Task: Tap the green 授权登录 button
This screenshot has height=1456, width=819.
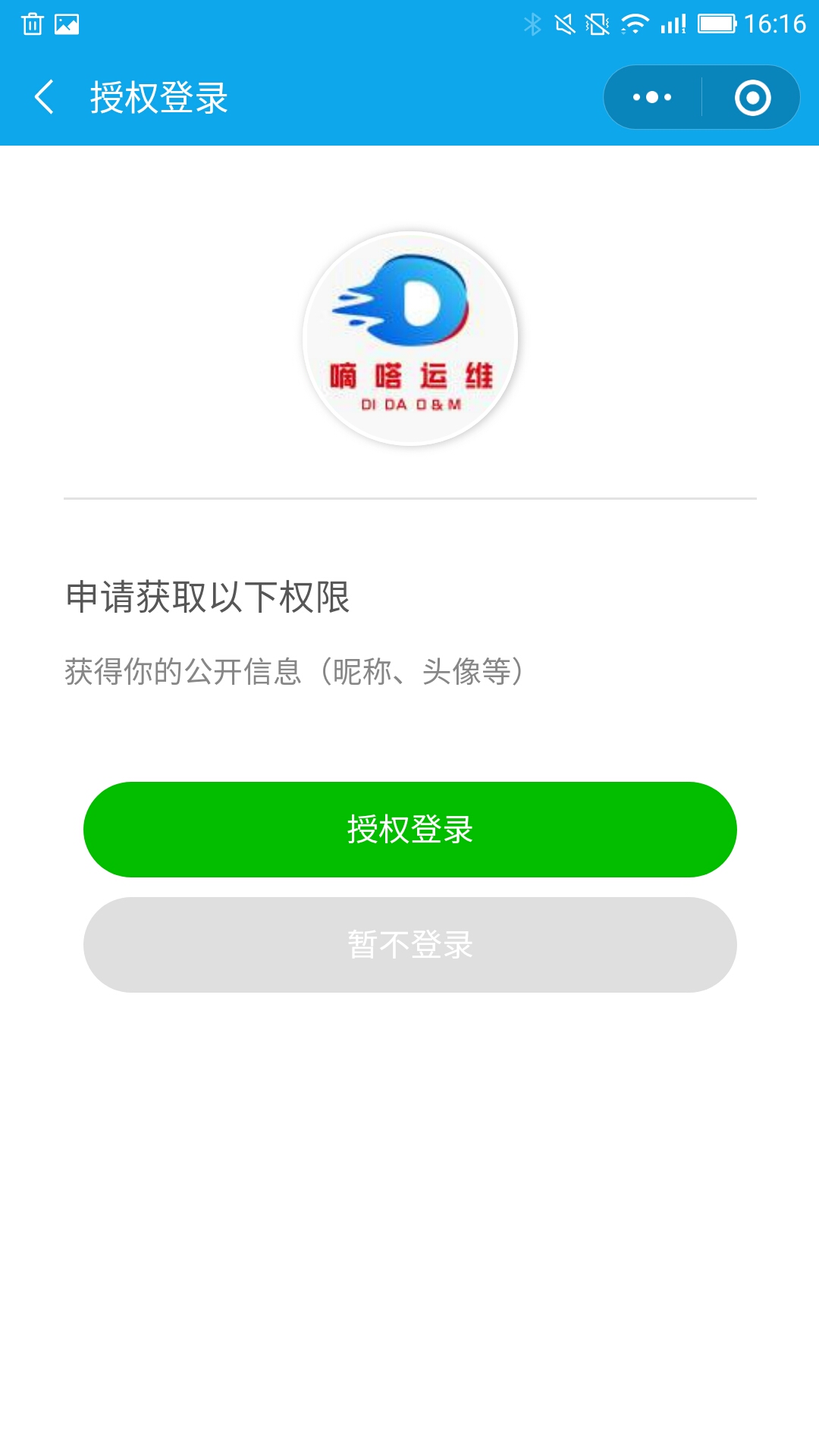Action: (409, 830)
